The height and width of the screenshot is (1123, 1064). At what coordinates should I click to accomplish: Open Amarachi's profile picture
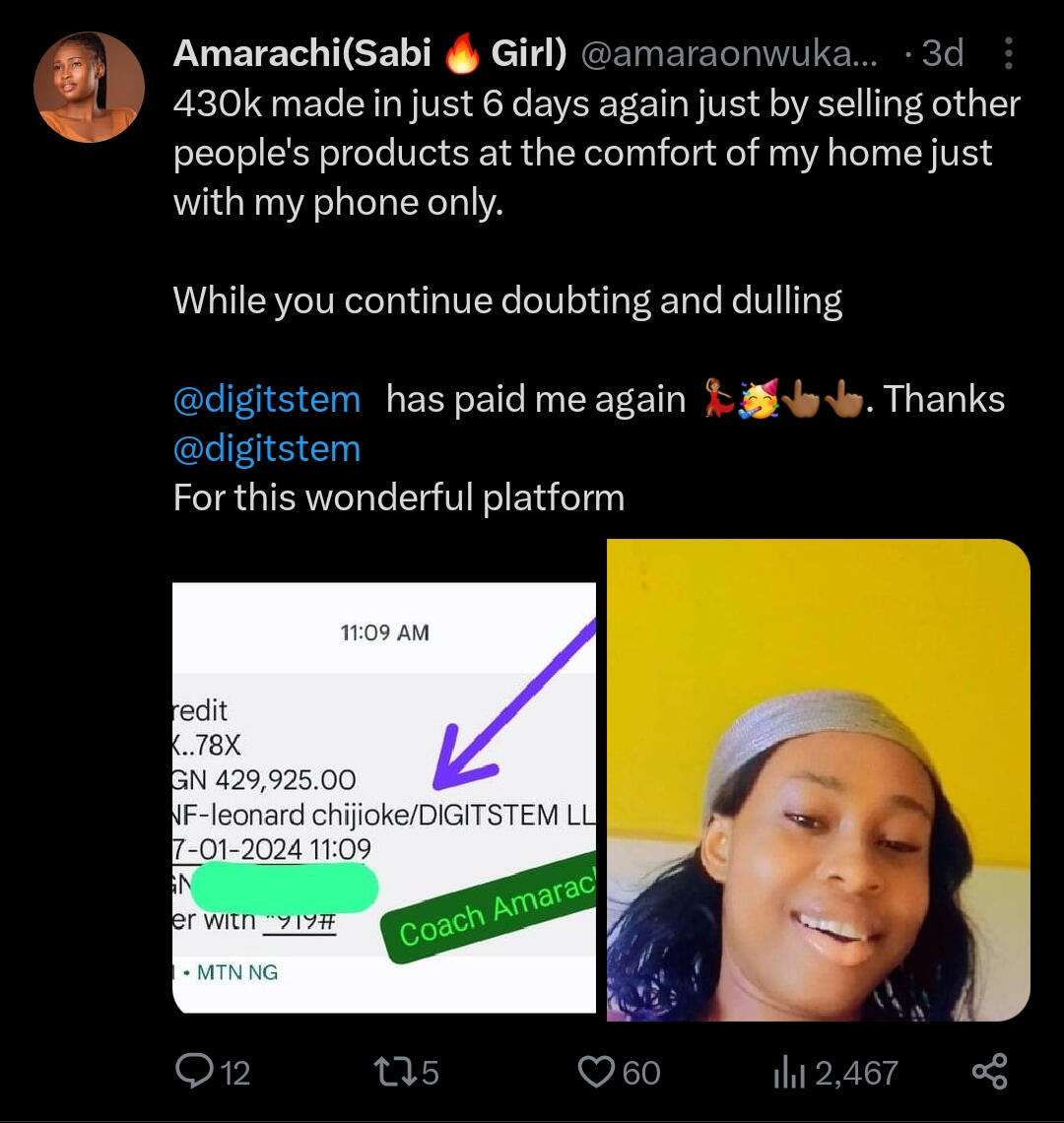tap(89, 87)
